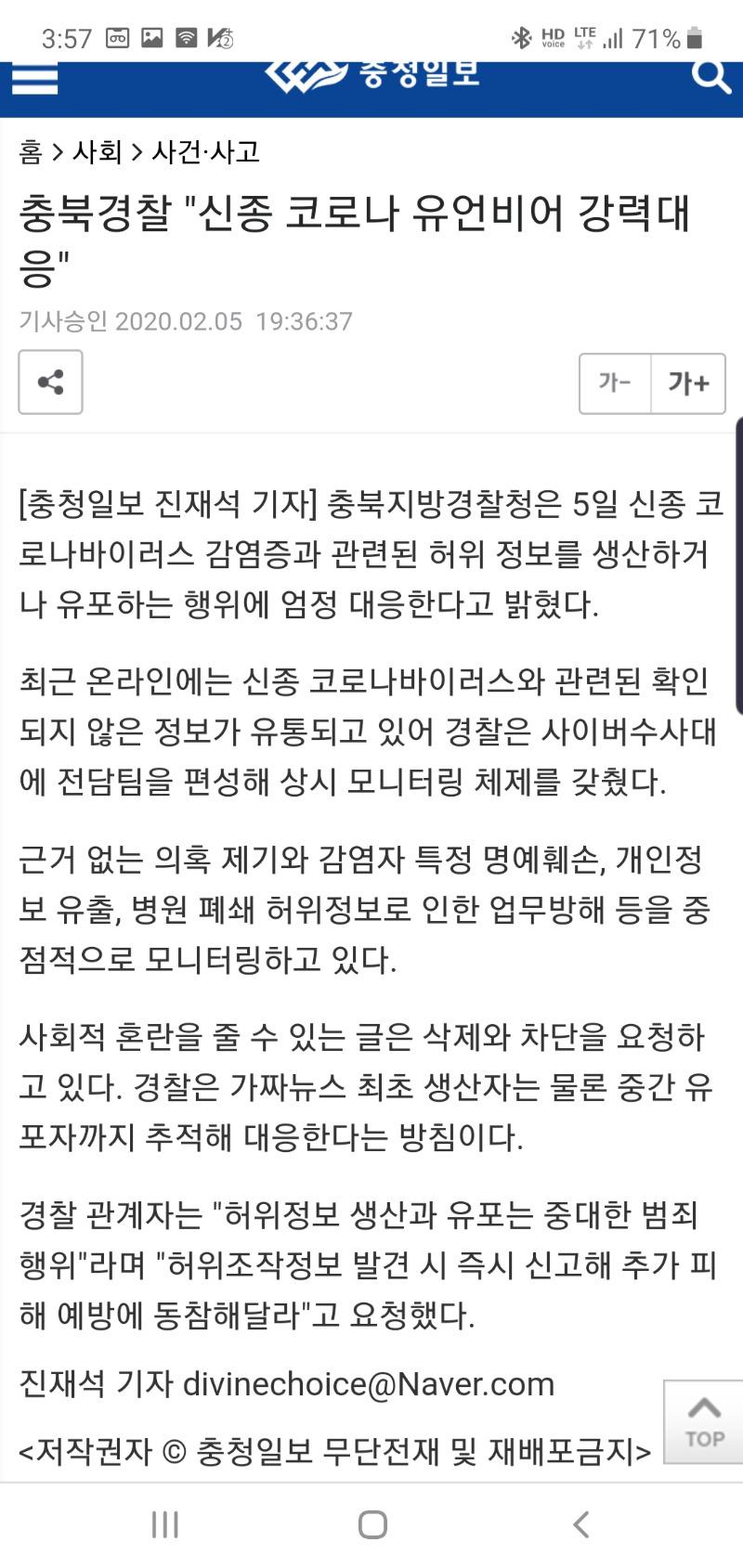
Task: Share this article
Action: click(51, 382)
